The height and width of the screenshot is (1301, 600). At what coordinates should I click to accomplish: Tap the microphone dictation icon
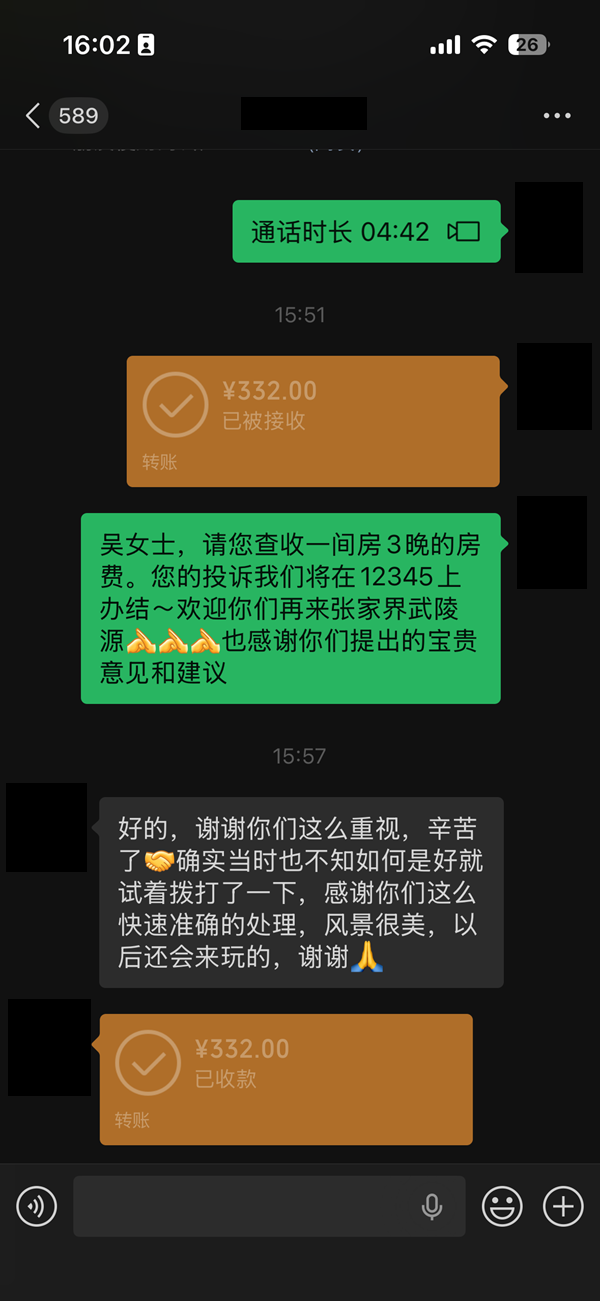point(432,1207)
